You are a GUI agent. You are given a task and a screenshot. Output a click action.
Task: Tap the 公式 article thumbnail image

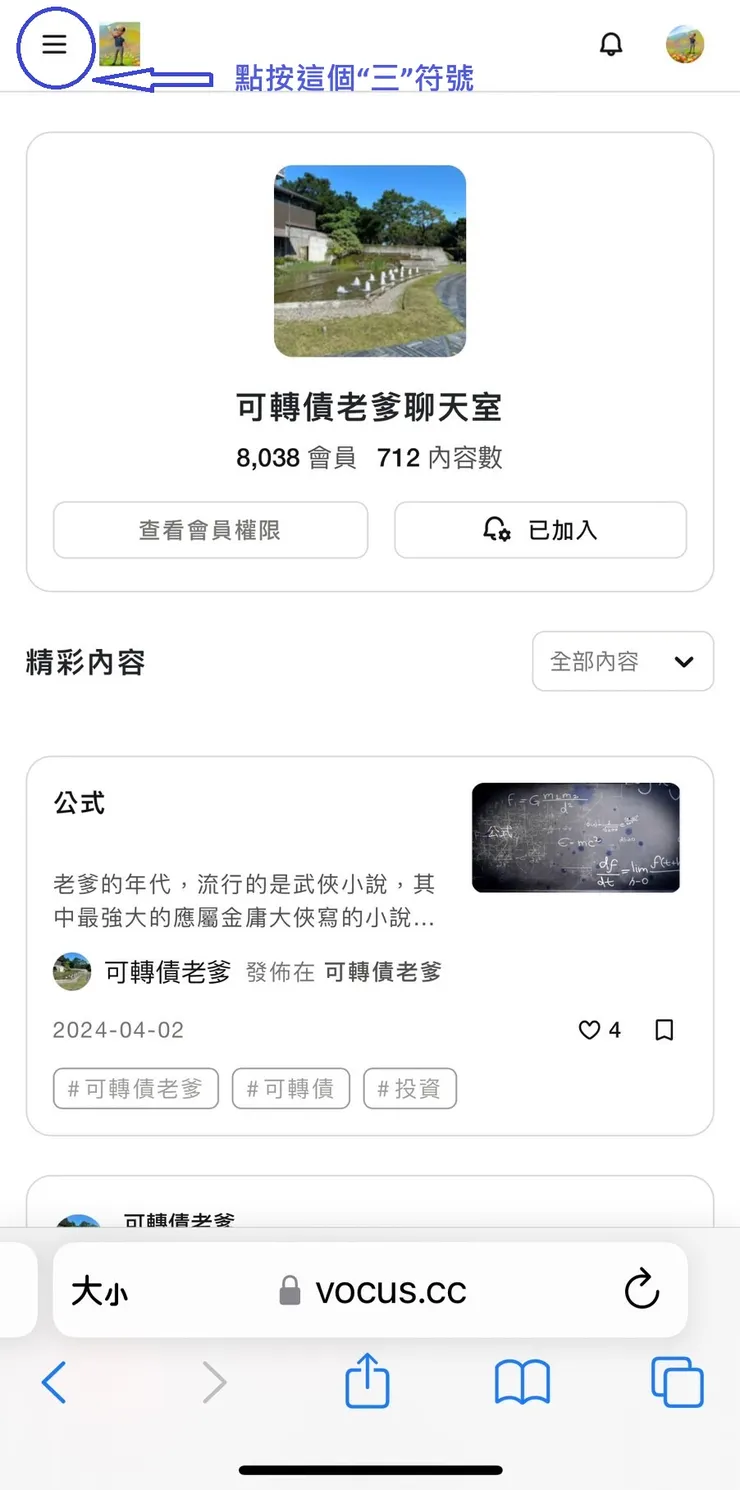[576, 837]
